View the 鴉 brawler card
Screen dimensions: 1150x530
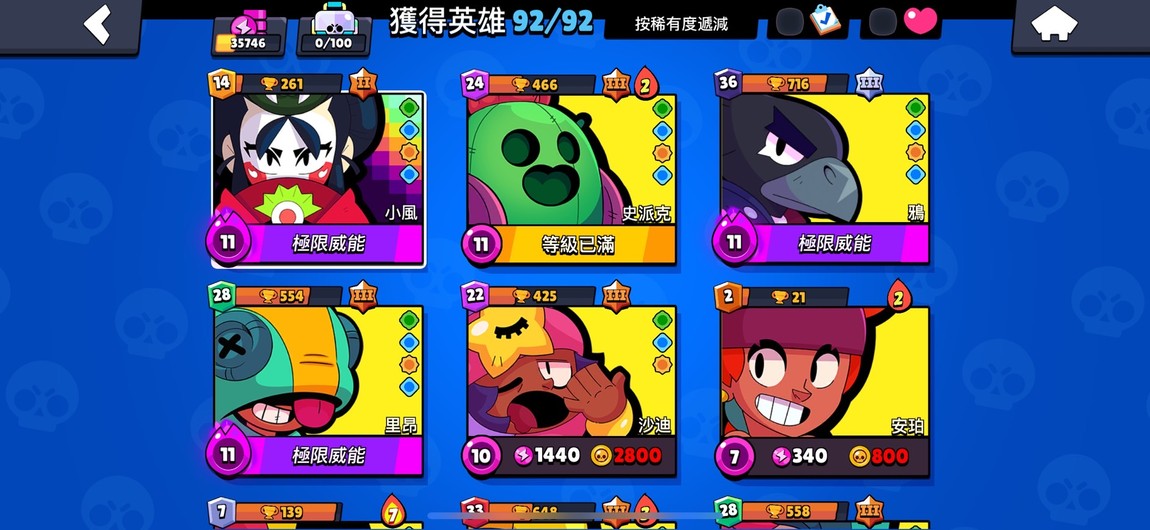[825, 170]
